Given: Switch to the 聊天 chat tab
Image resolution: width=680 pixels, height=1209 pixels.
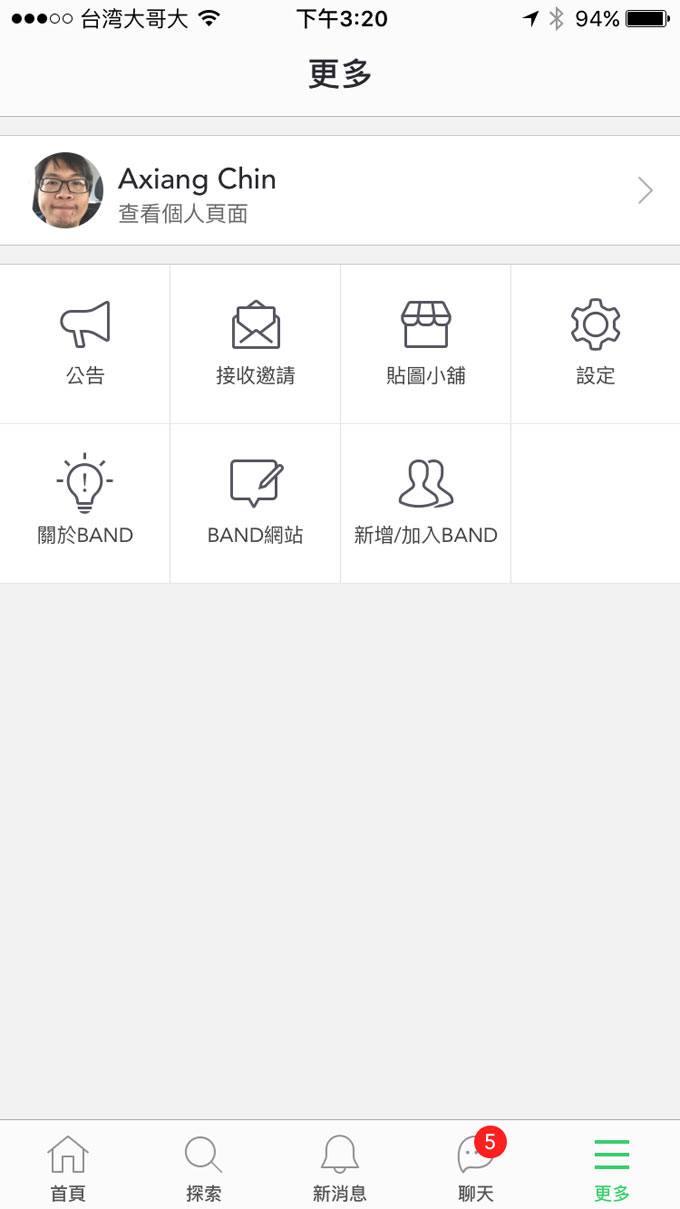Looking at the screenshot, I should click(476, 1166).
